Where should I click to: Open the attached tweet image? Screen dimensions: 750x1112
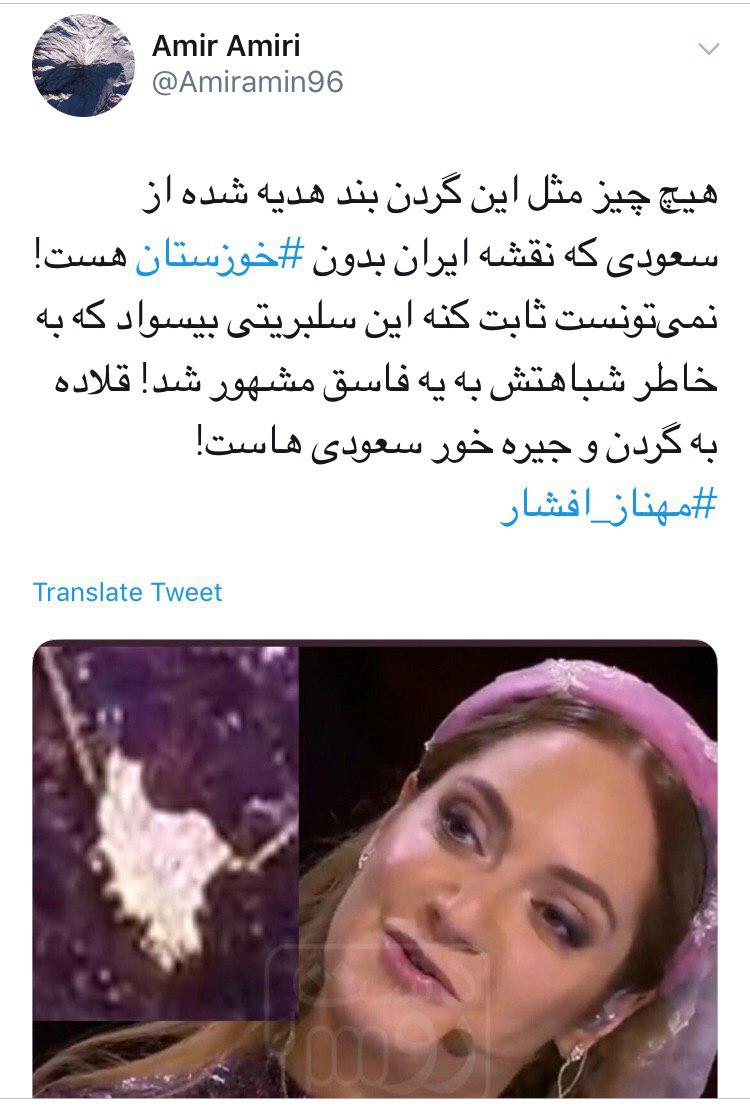[375, 868]
